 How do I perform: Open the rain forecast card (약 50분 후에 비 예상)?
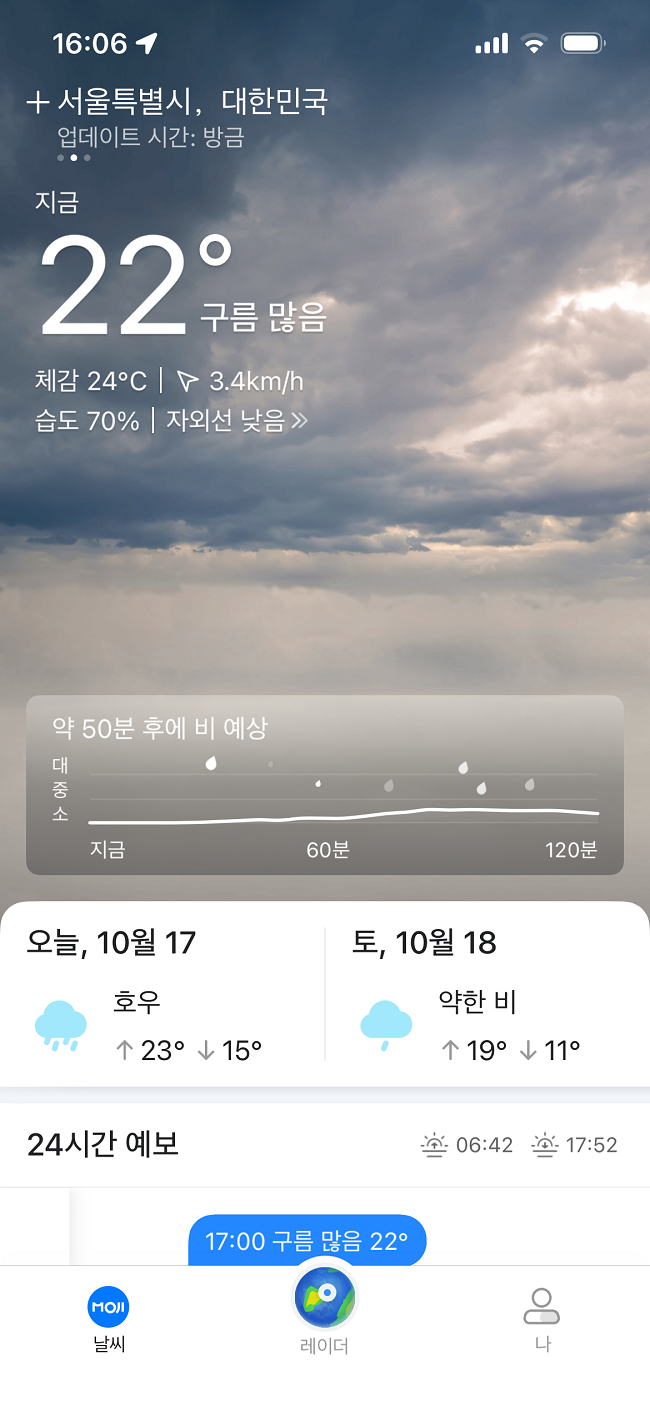(x=325, y=785)
